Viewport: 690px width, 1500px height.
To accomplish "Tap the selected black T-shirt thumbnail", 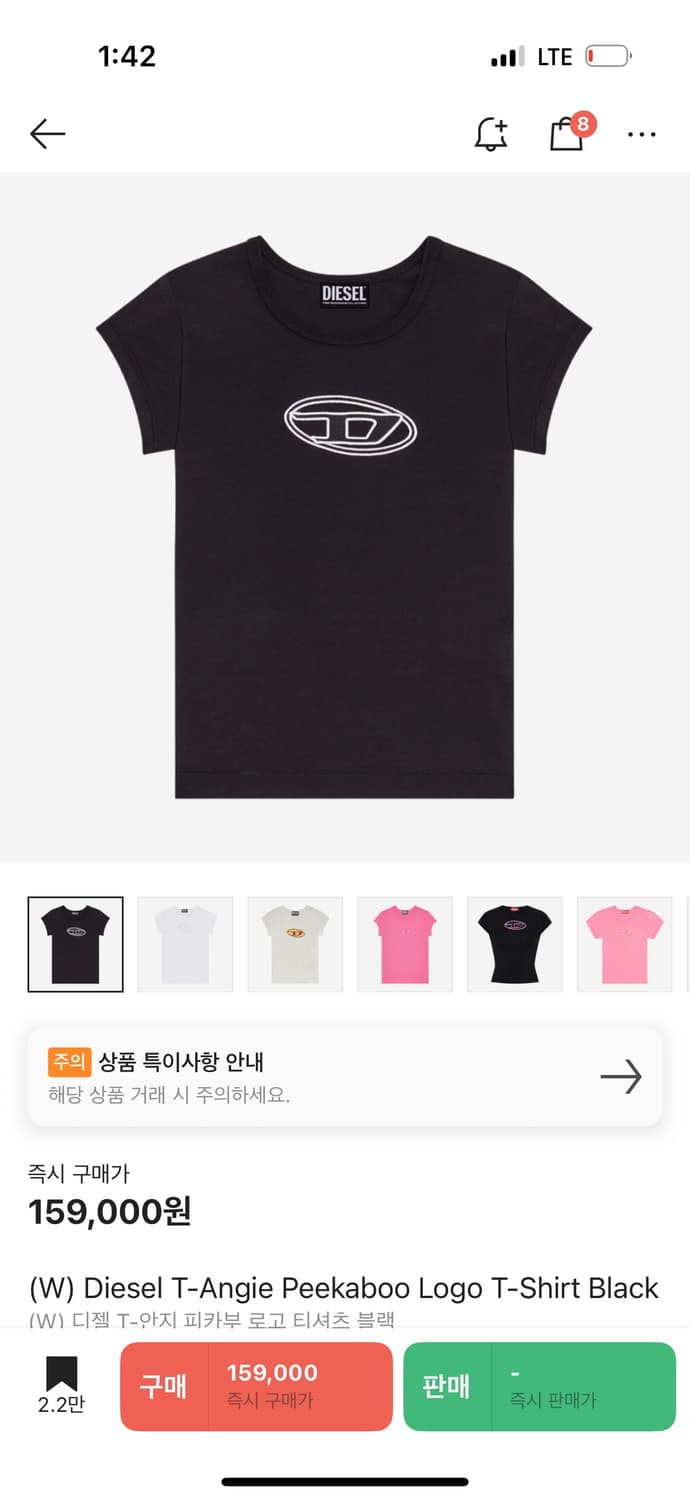I will 75,944.
